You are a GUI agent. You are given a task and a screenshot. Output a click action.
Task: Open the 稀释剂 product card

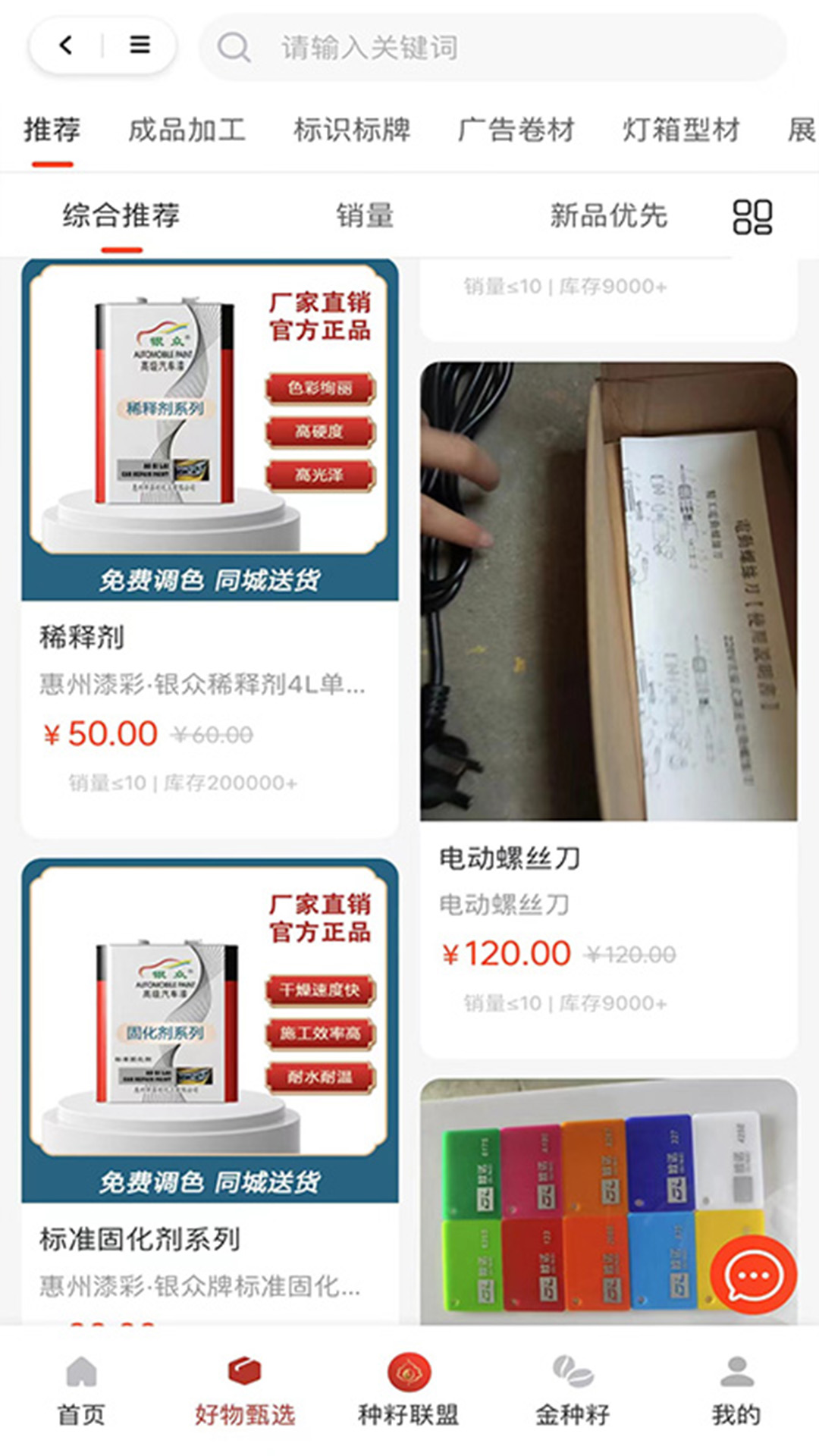click(209, 546)
